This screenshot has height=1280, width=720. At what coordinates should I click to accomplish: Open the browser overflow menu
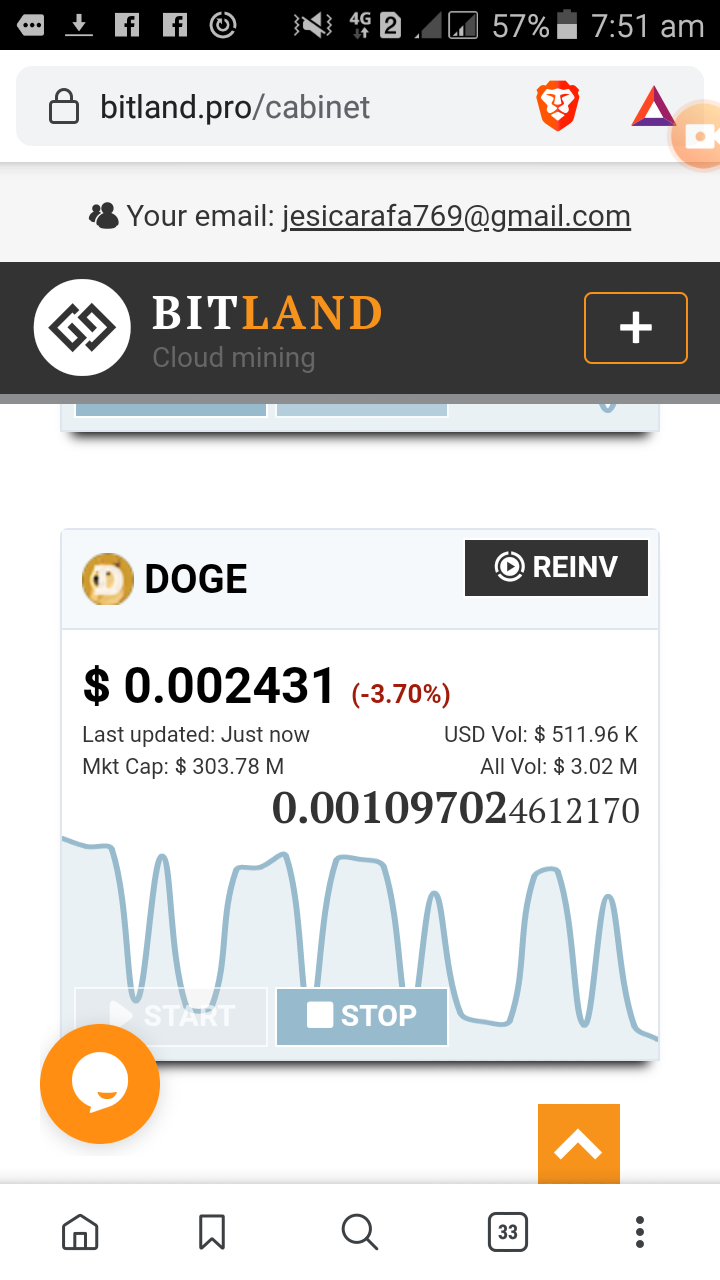tap(640, 1232)
